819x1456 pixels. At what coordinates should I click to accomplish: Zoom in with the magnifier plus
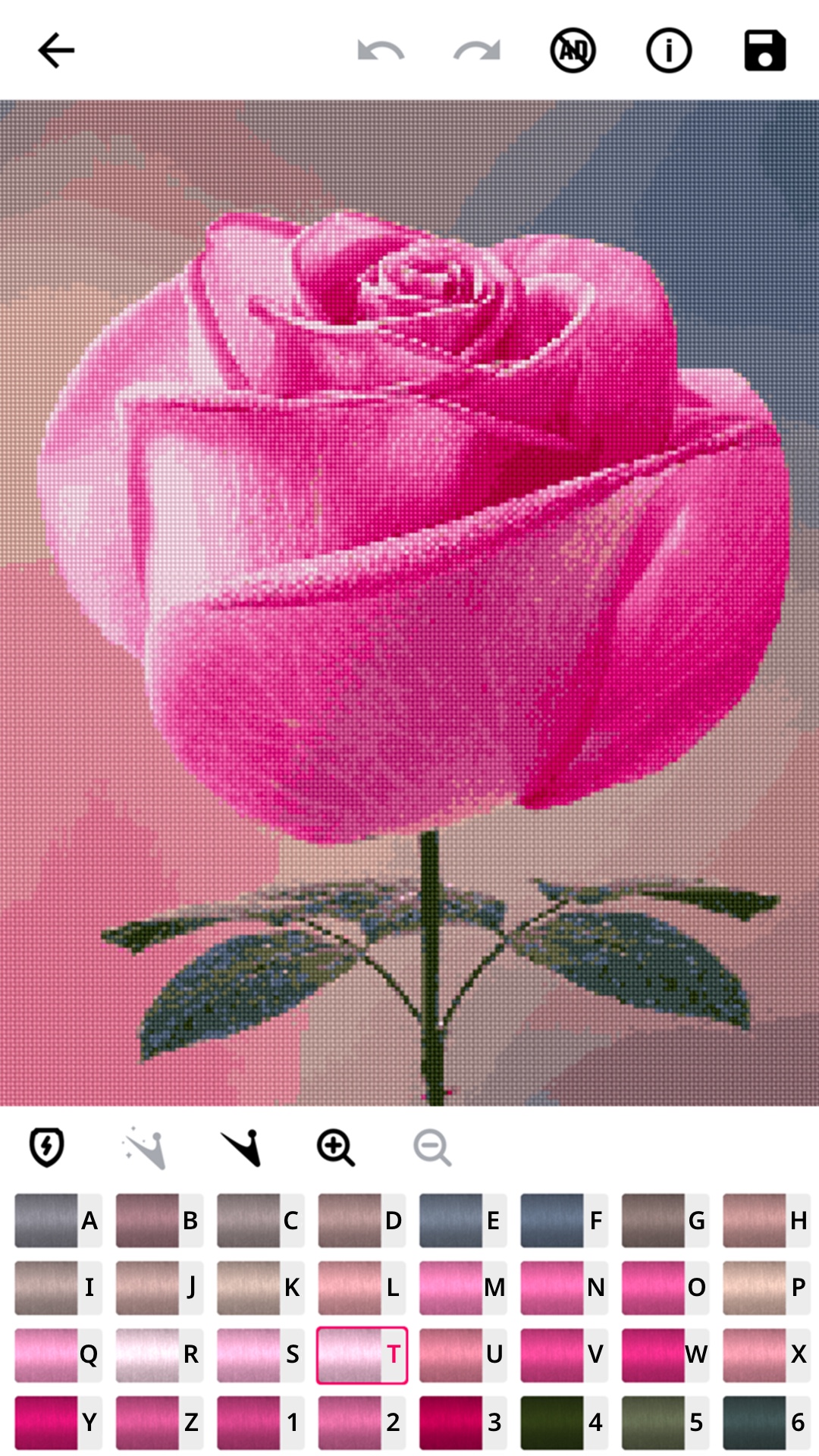click(336, 1147)
